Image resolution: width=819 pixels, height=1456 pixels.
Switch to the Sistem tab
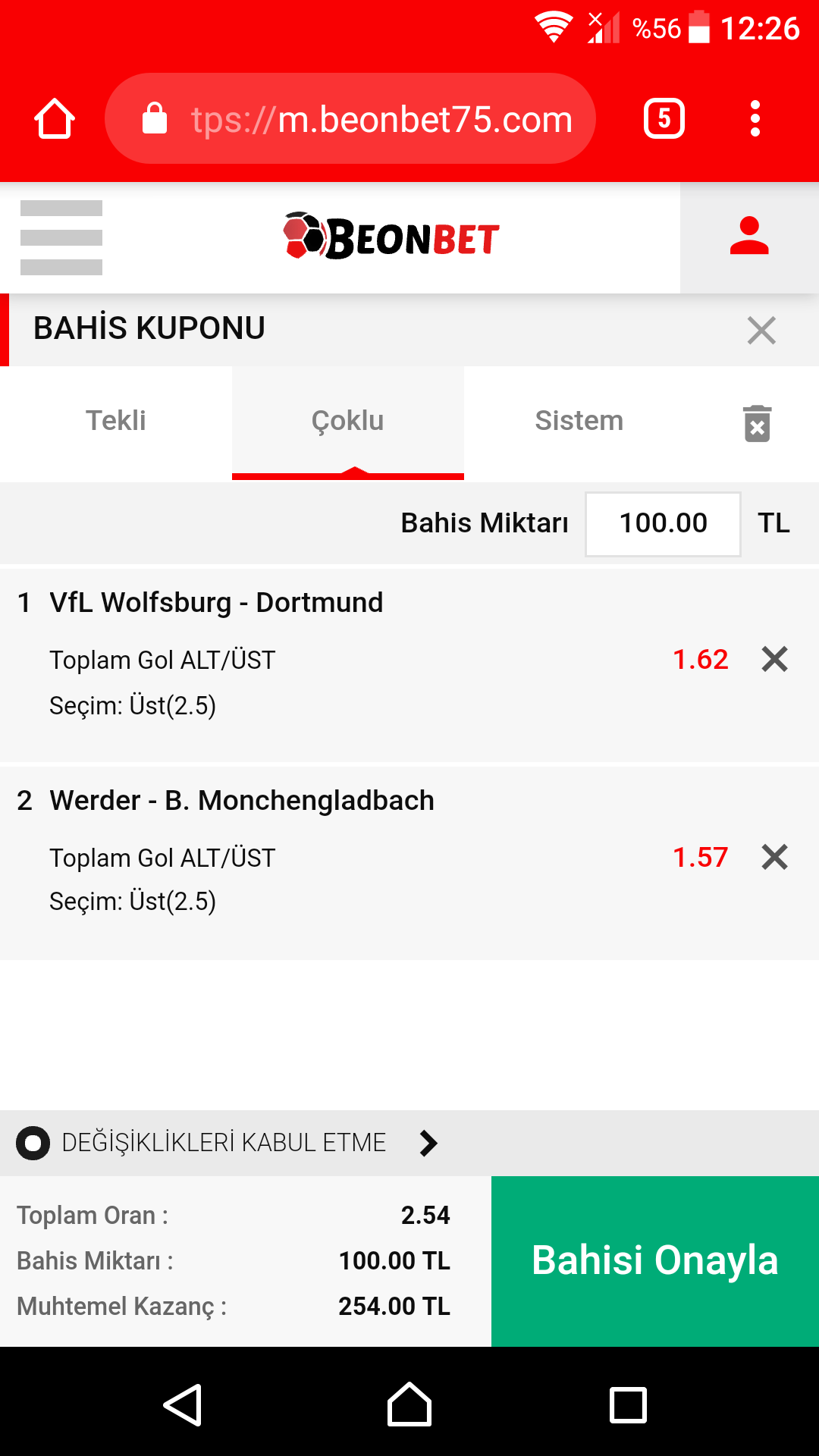pos(579,422)
